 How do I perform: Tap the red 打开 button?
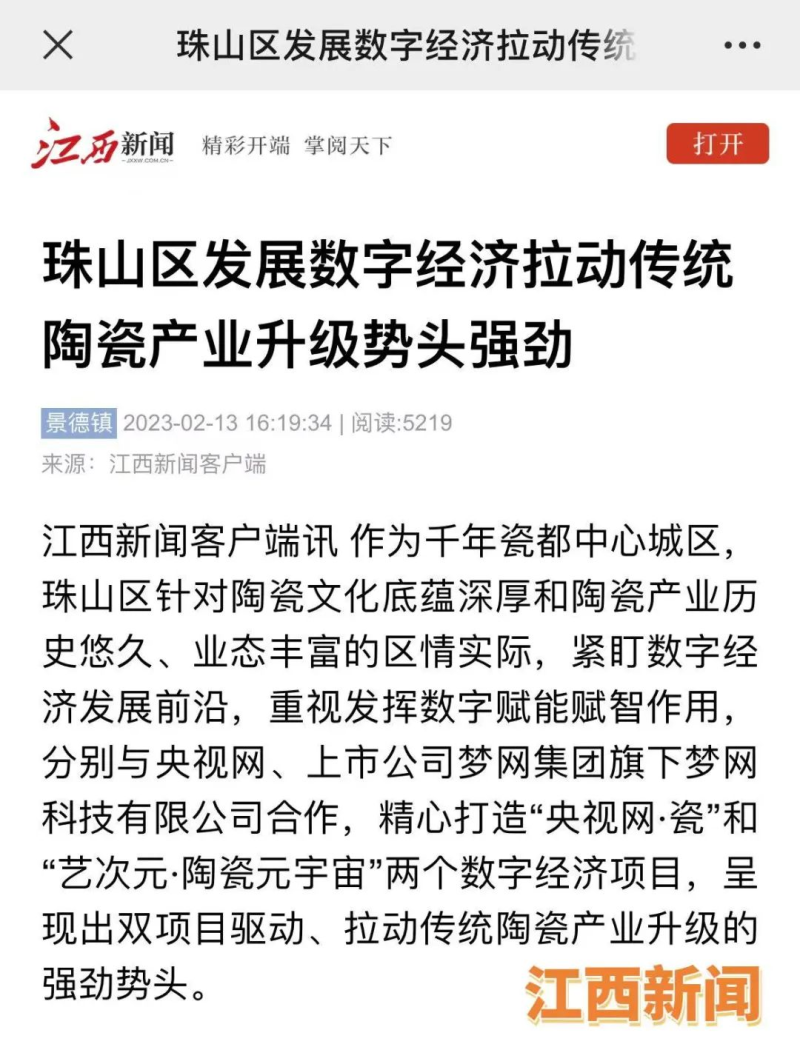[717, 143]
